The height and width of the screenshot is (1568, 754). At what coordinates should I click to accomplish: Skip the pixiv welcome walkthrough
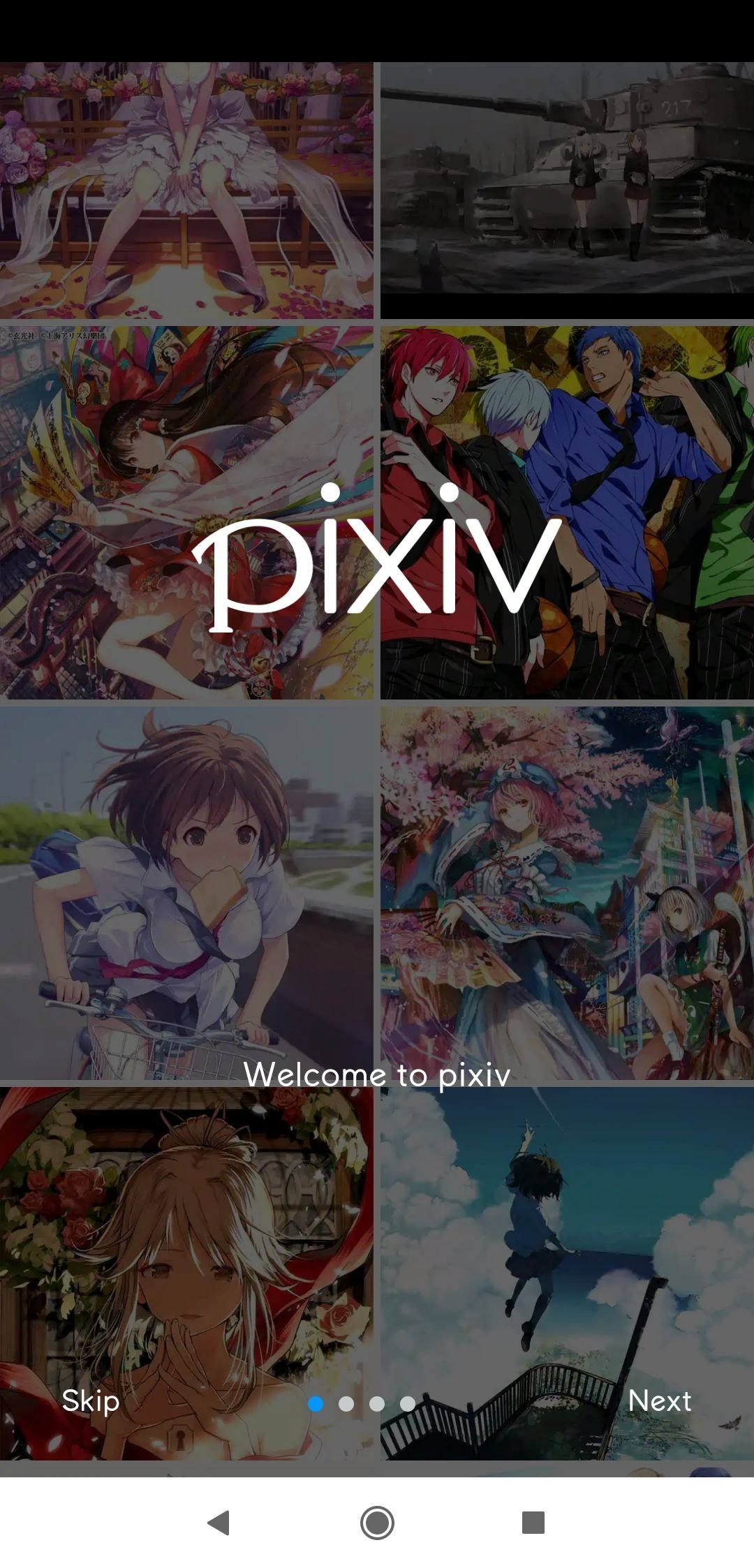(91, 1400)
